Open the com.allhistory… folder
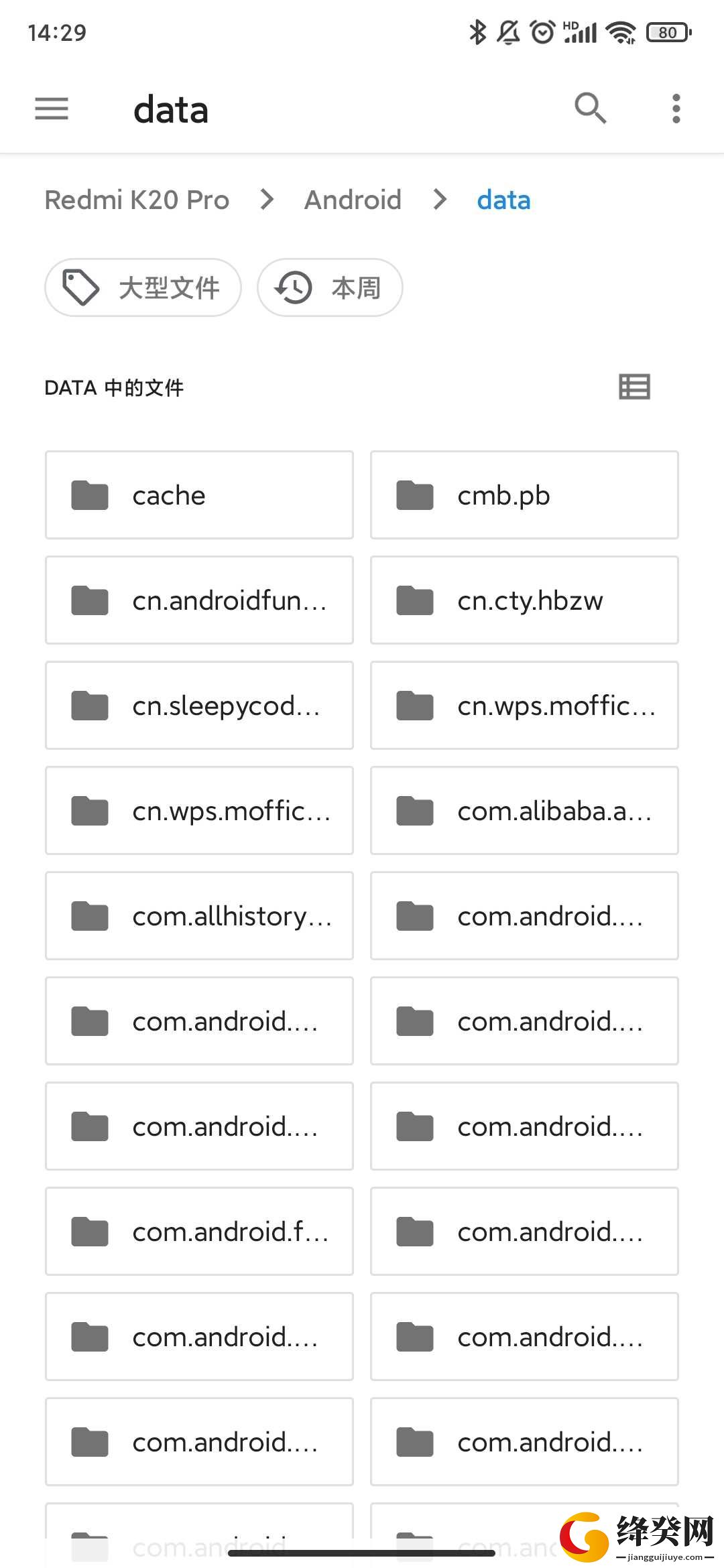This screenshot has height=1568, width=724. click(x=199, y=916)
